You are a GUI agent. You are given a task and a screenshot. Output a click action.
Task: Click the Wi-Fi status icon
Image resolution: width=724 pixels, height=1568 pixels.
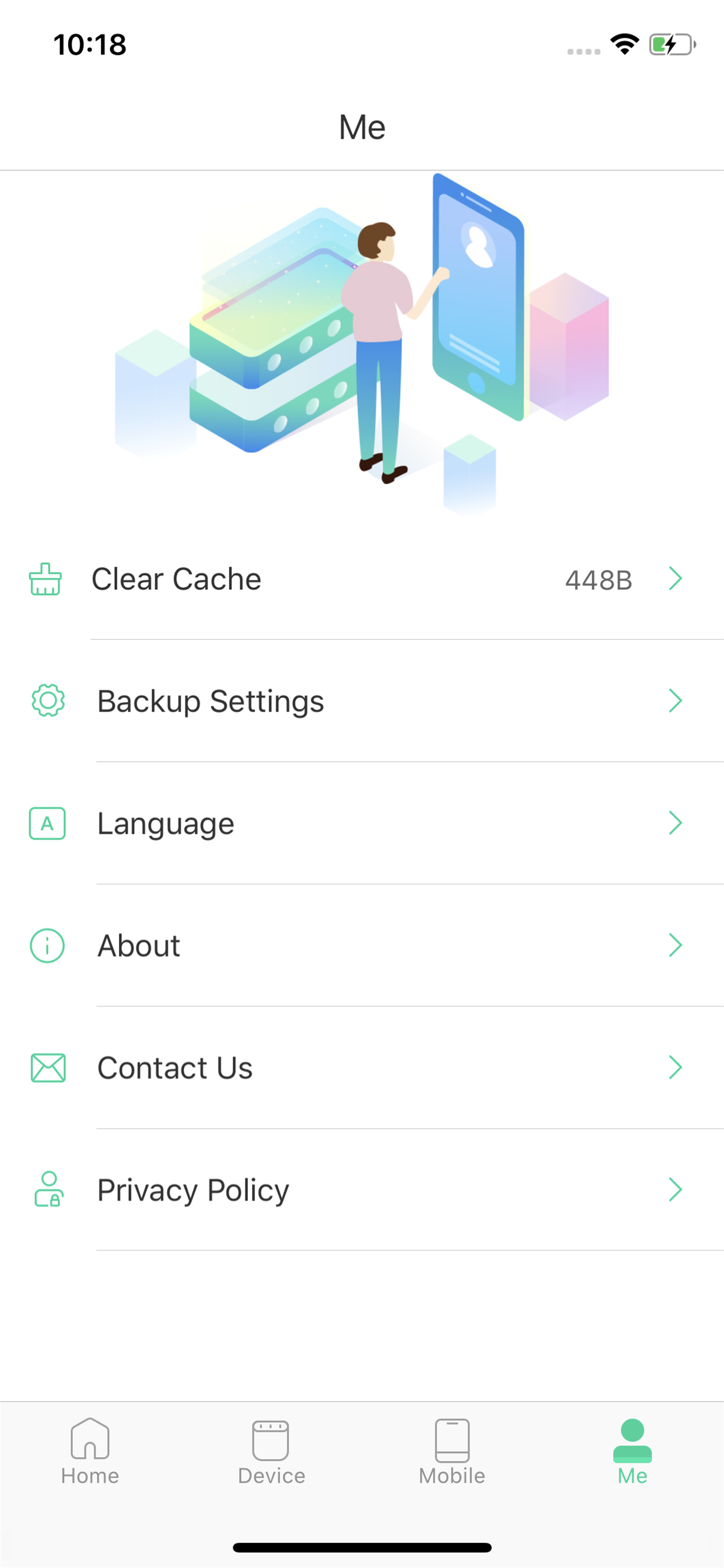(623, 43)
